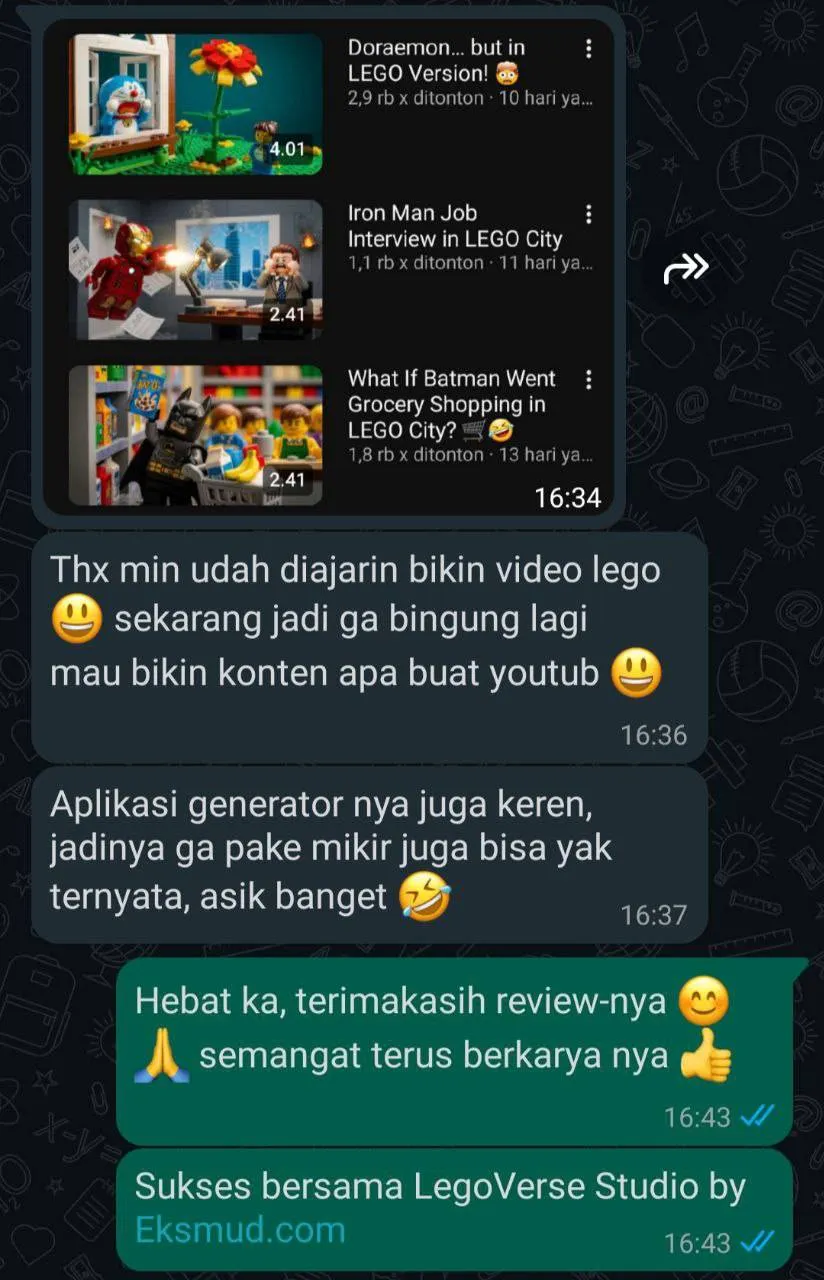824x1280 pixels.
Task: Forward the shared image message
Action: coord(686,267)
